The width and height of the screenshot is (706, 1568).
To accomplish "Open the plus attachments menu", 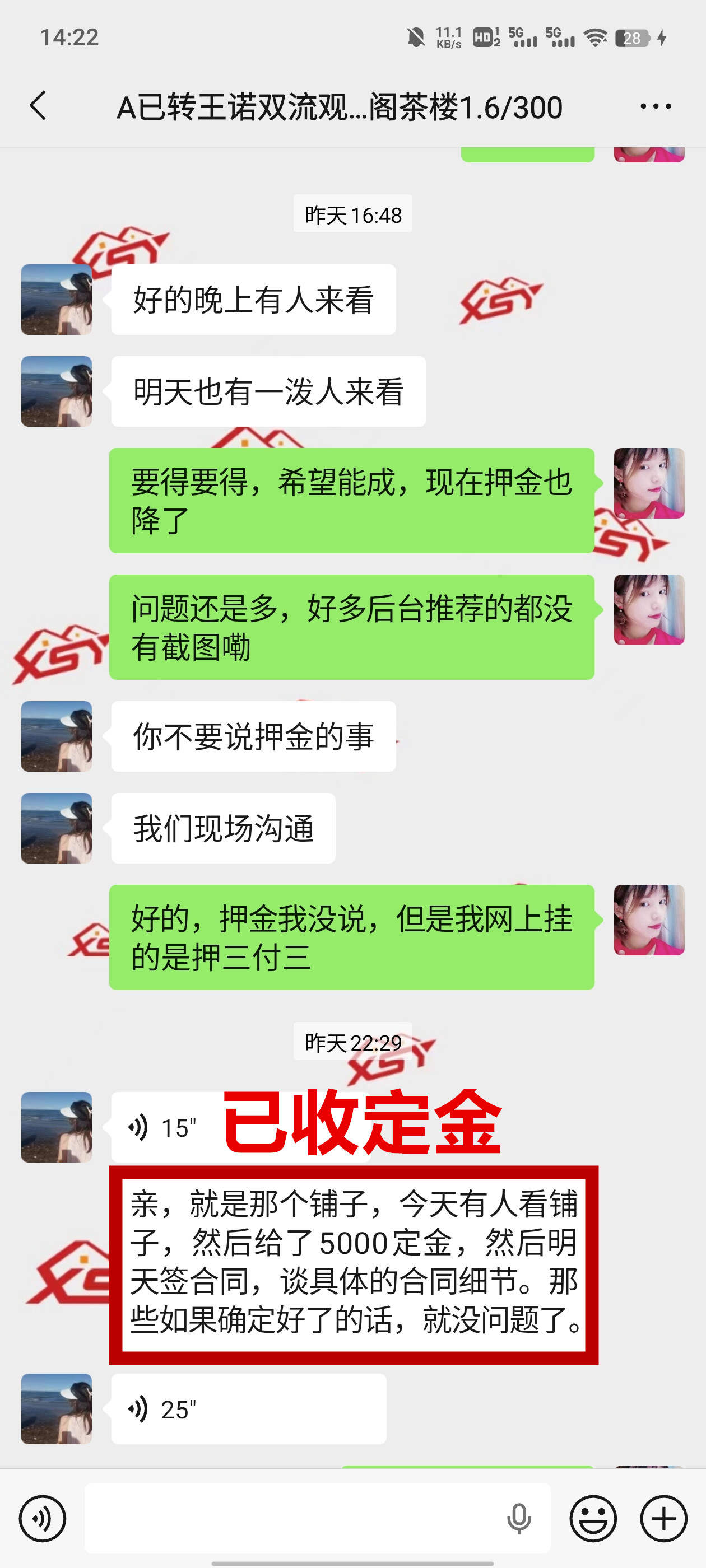I will point(663,1518).
